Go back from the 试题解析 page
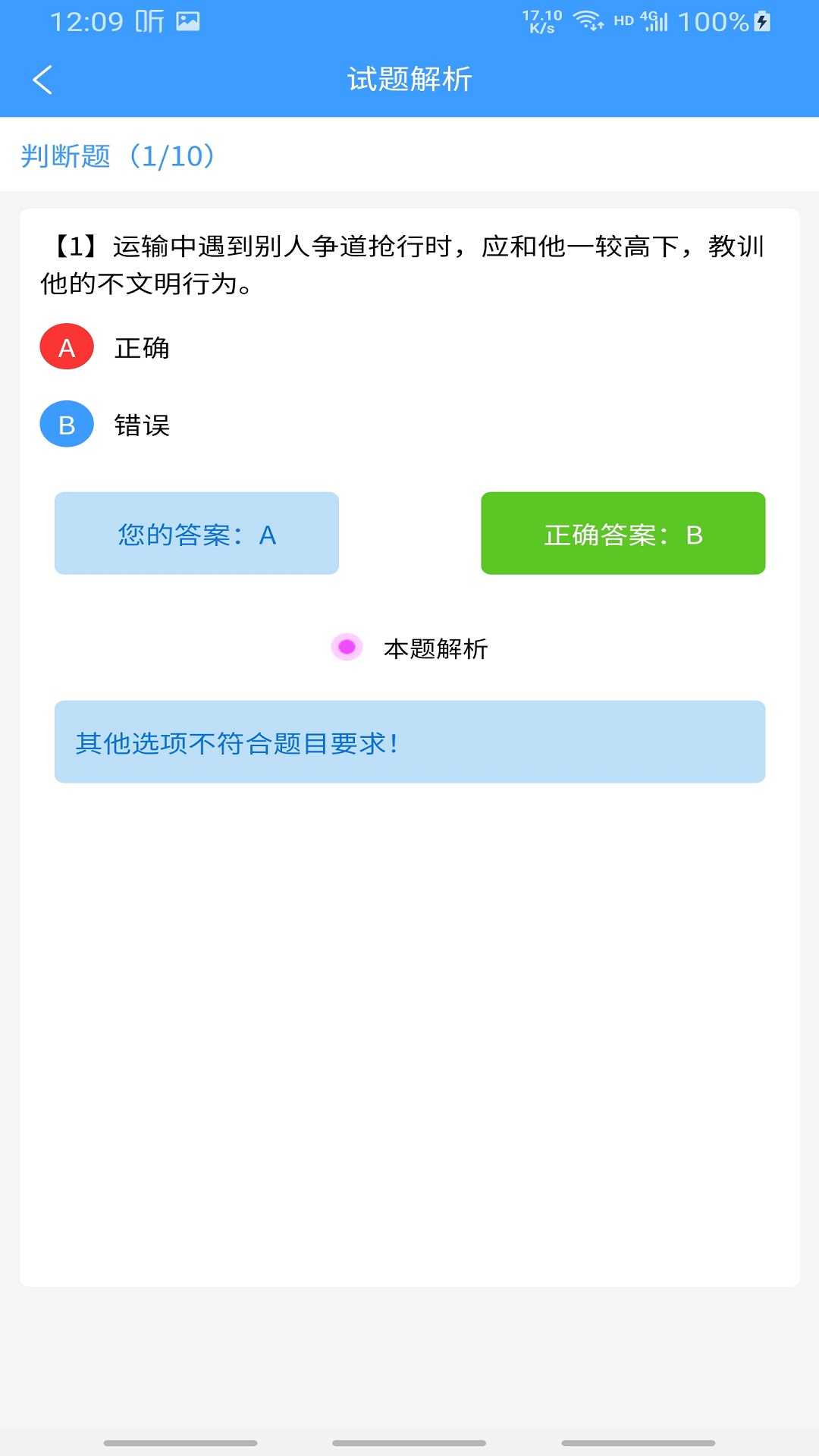This screenshot has height=1456, width=819. coord(42,80)
